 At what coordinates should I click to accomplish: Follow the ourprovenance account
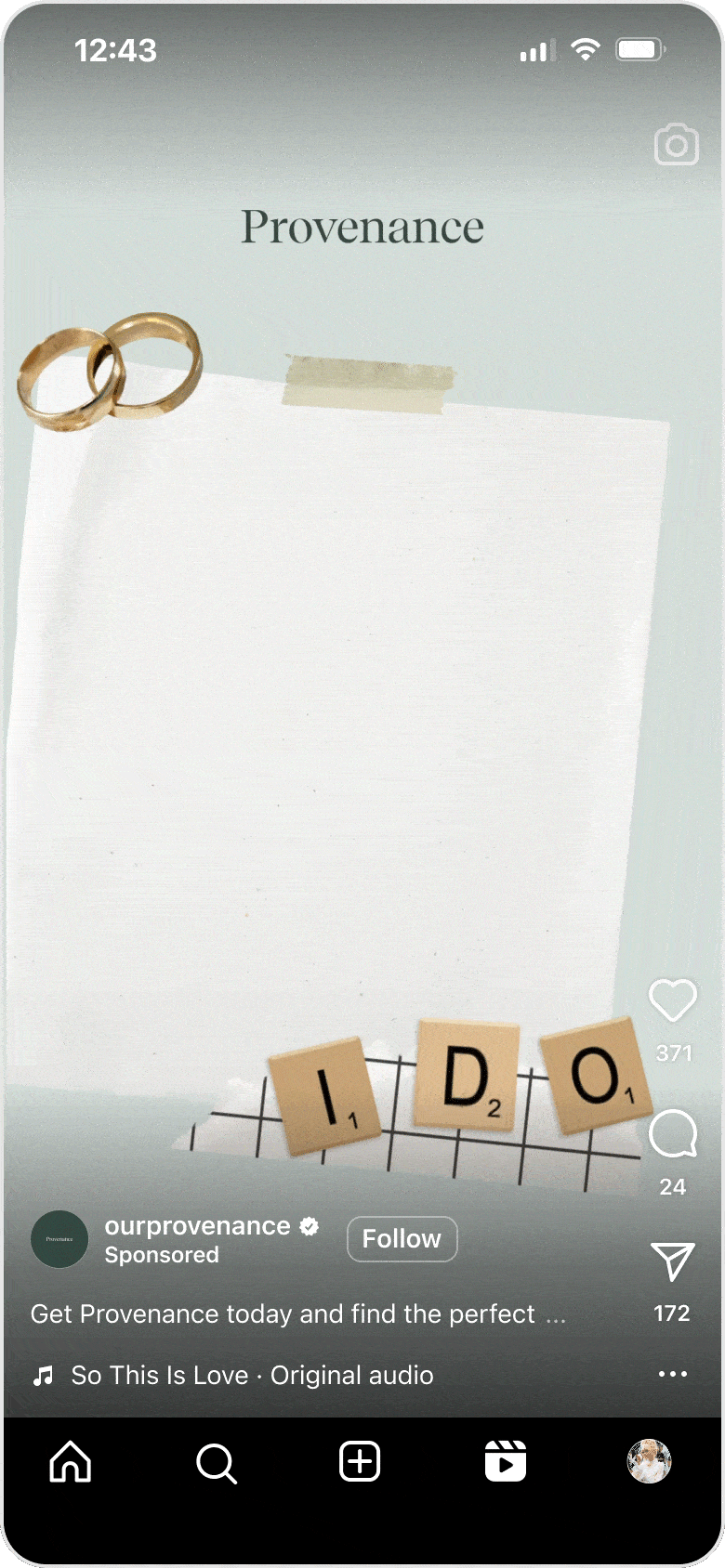(402, 1239)
